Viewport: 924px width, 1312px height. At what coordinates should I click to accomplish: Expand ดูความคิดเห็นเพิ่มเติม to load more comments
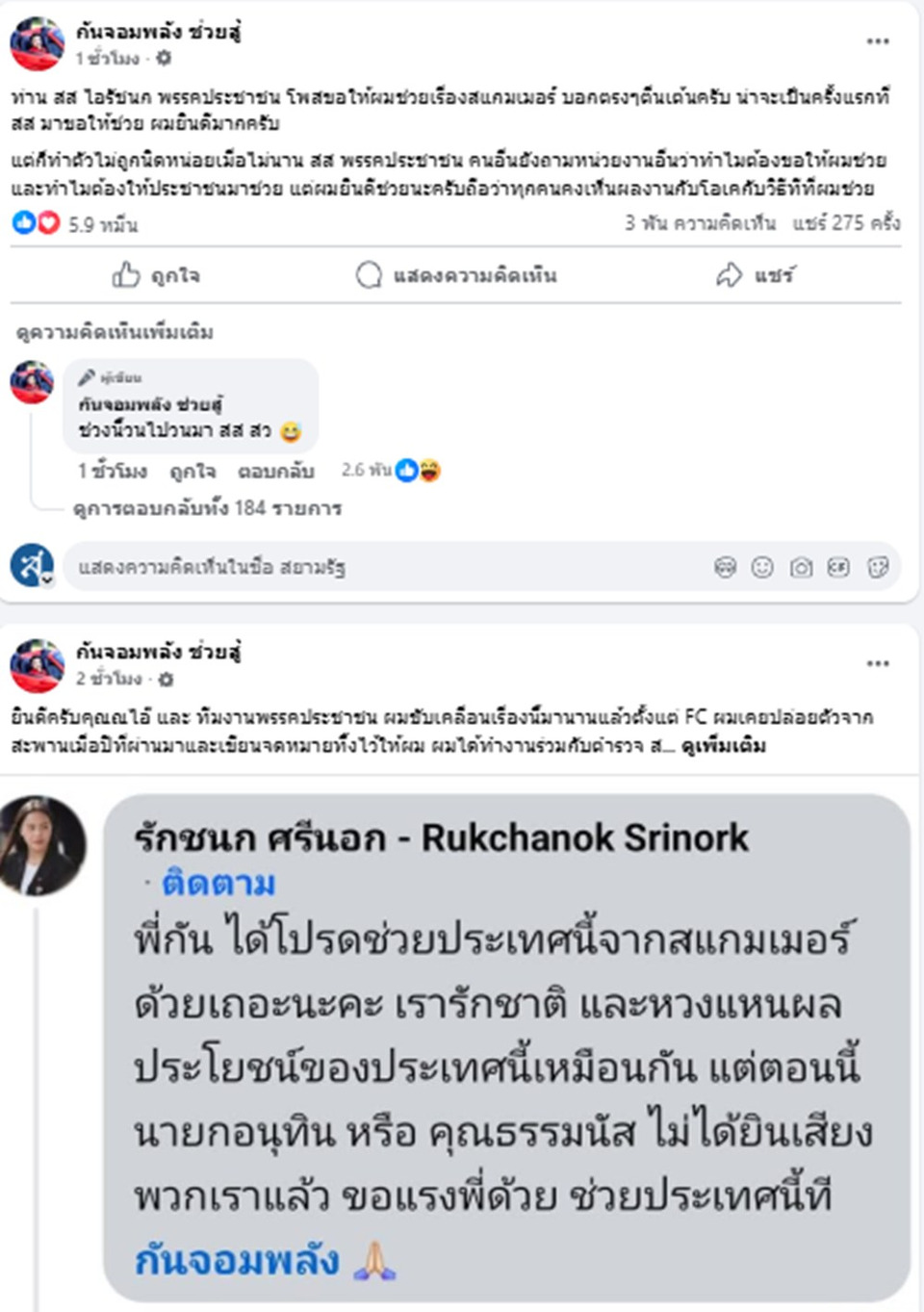pos(115,332)
